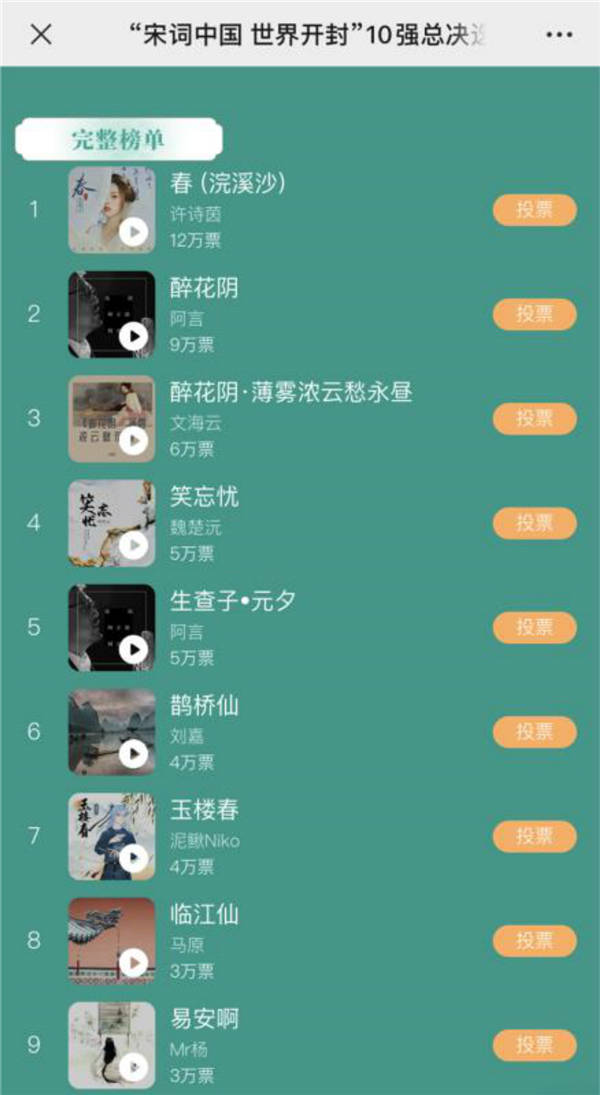Vote for 生查子•元夕

point(534,628)
